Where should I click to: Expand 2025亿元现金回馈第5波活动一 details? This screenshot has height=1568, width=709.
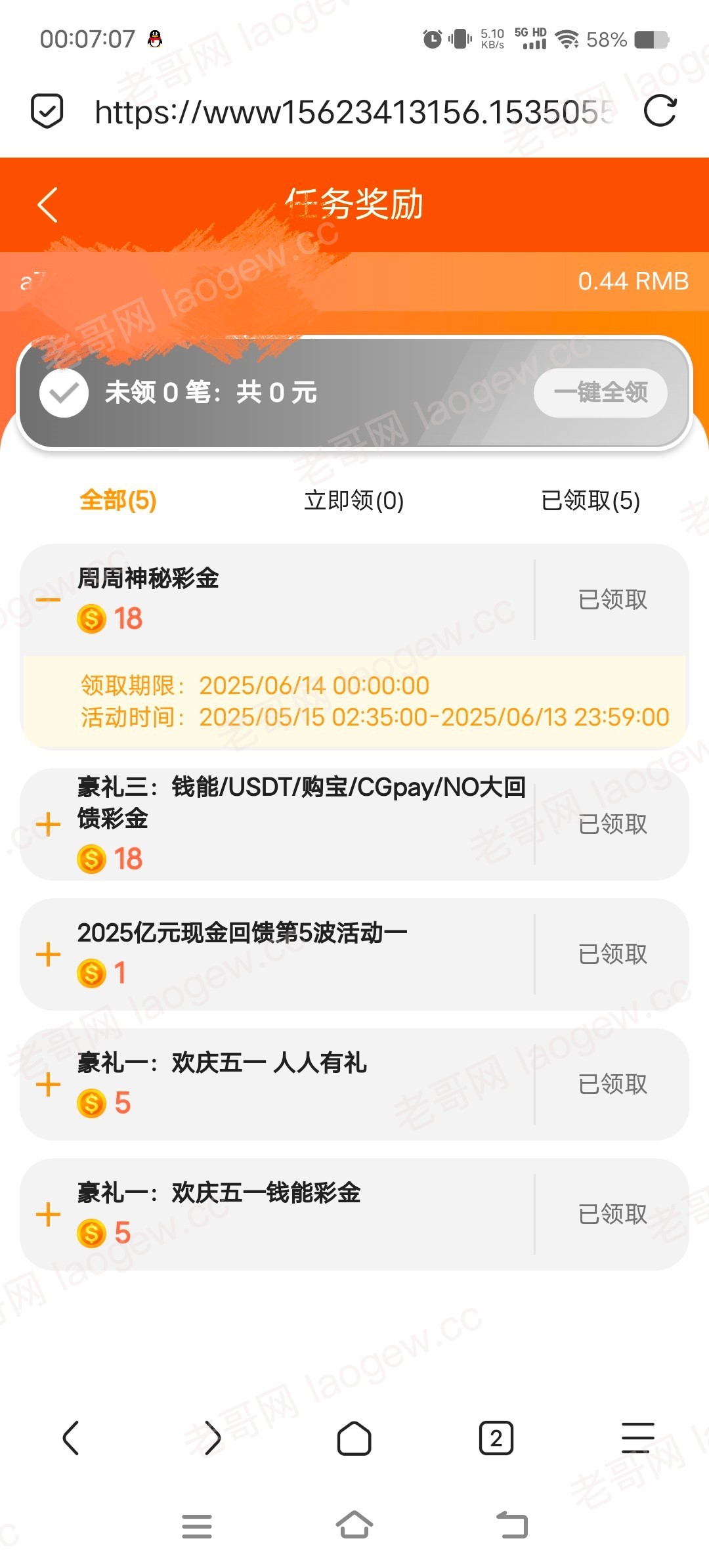(x=48, y=954)
